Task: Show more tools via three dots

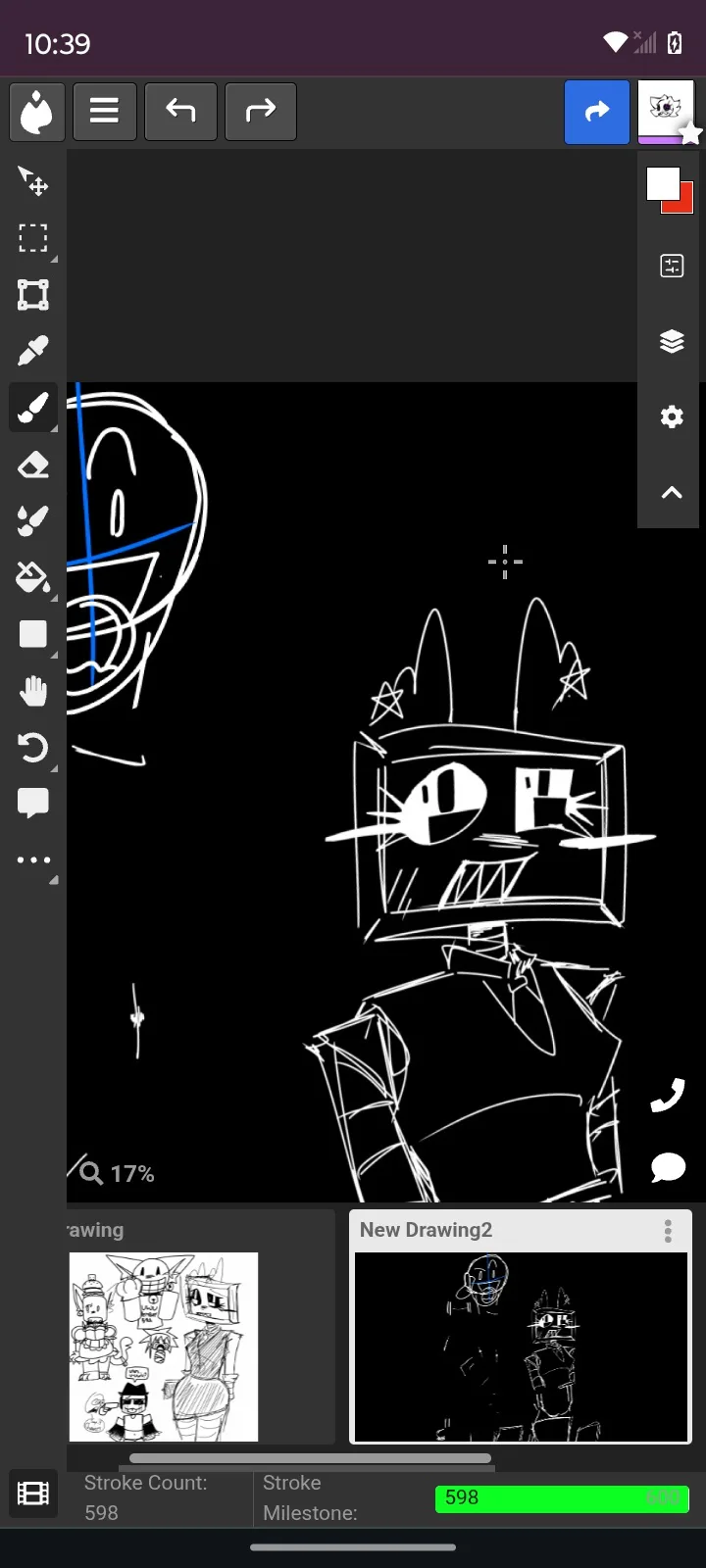Action: (x=33, y=860)
